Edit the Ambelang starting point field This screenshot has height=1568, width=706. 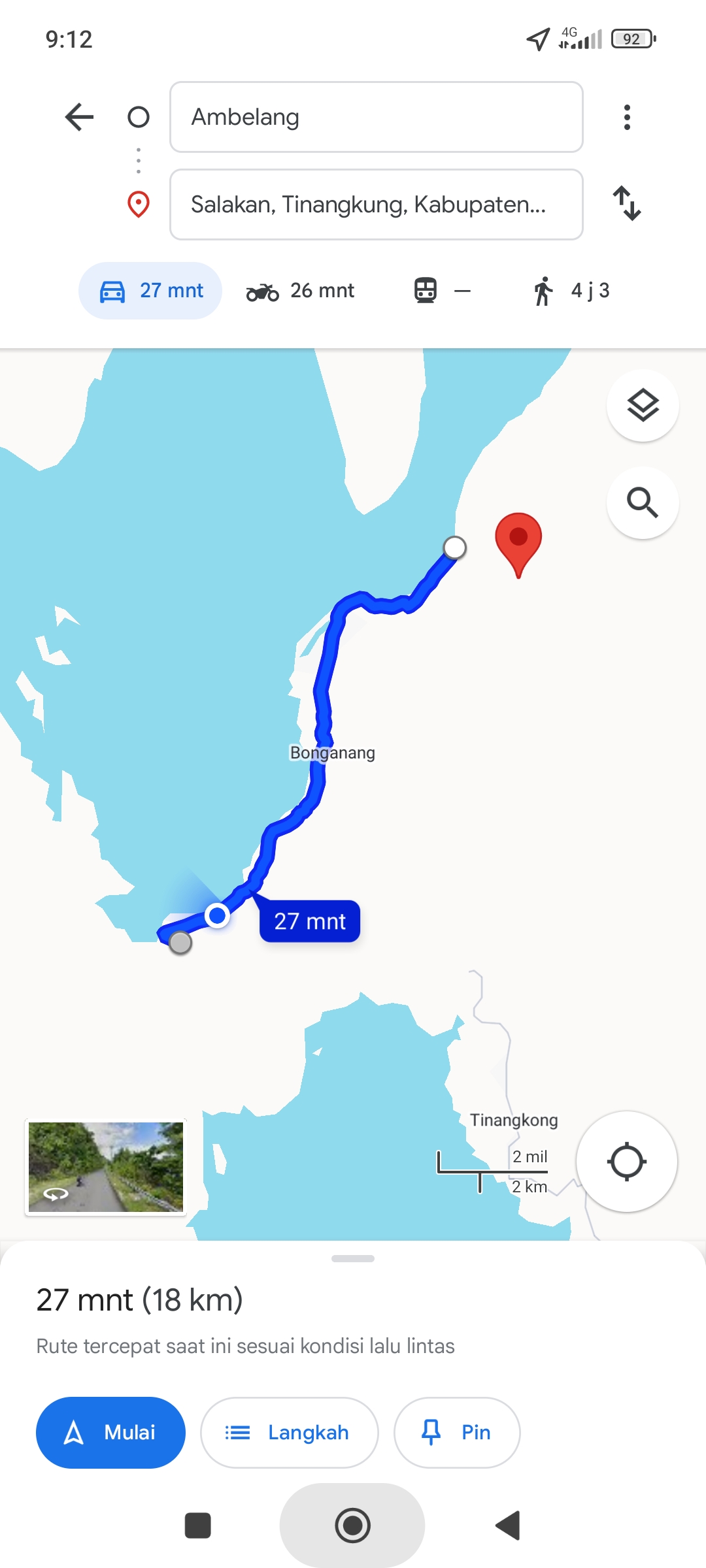(x=376, y=117)
